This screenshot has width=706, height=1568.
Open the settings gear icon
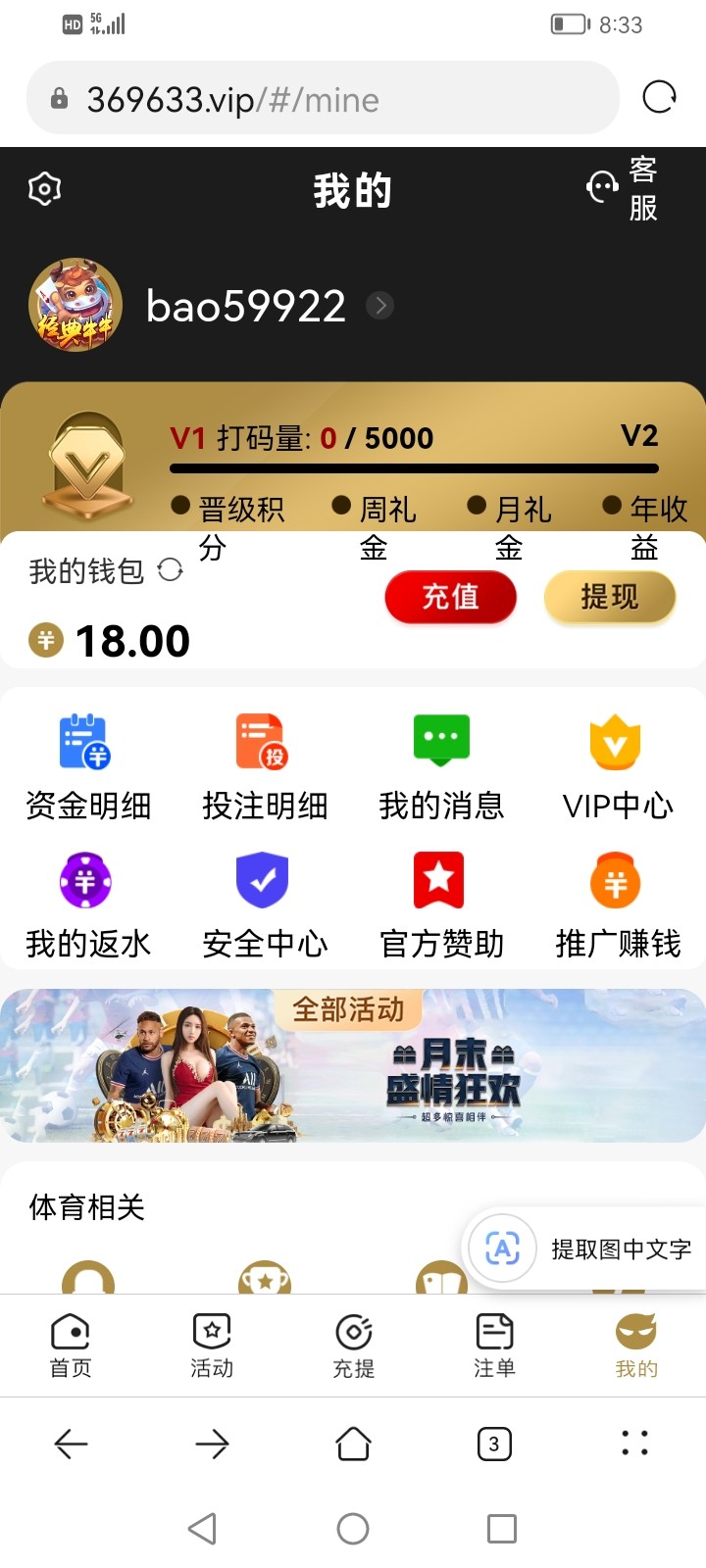pyautogui.click(x=45, y=188)
